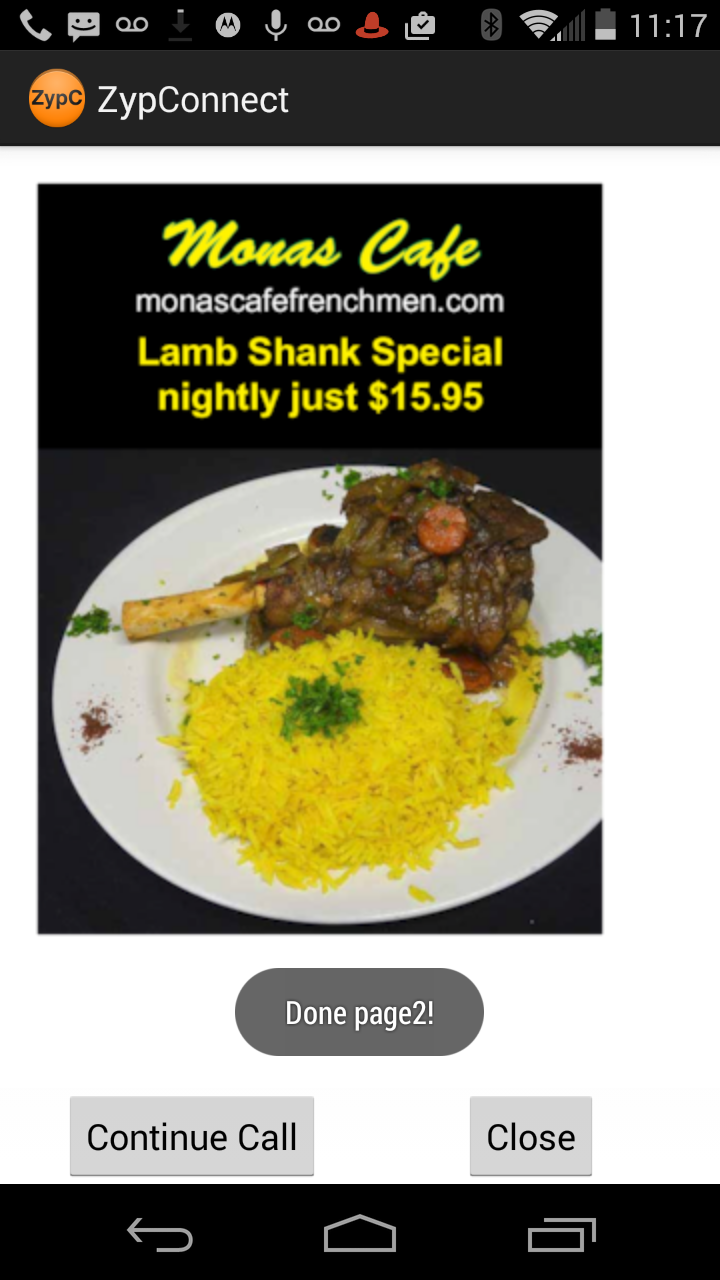
Task: Tap the Continue Call button
Action: (x=192, y=1136)
